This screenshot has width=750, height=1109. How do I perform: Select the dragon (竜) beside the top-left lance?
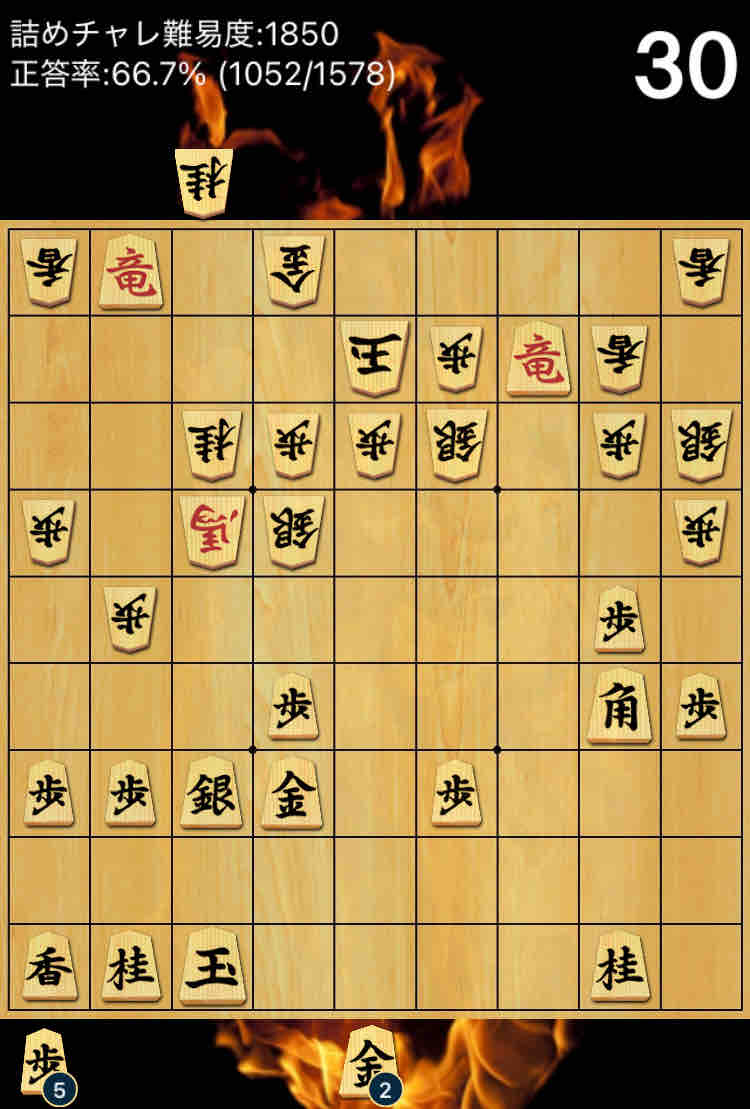(131, 271)
